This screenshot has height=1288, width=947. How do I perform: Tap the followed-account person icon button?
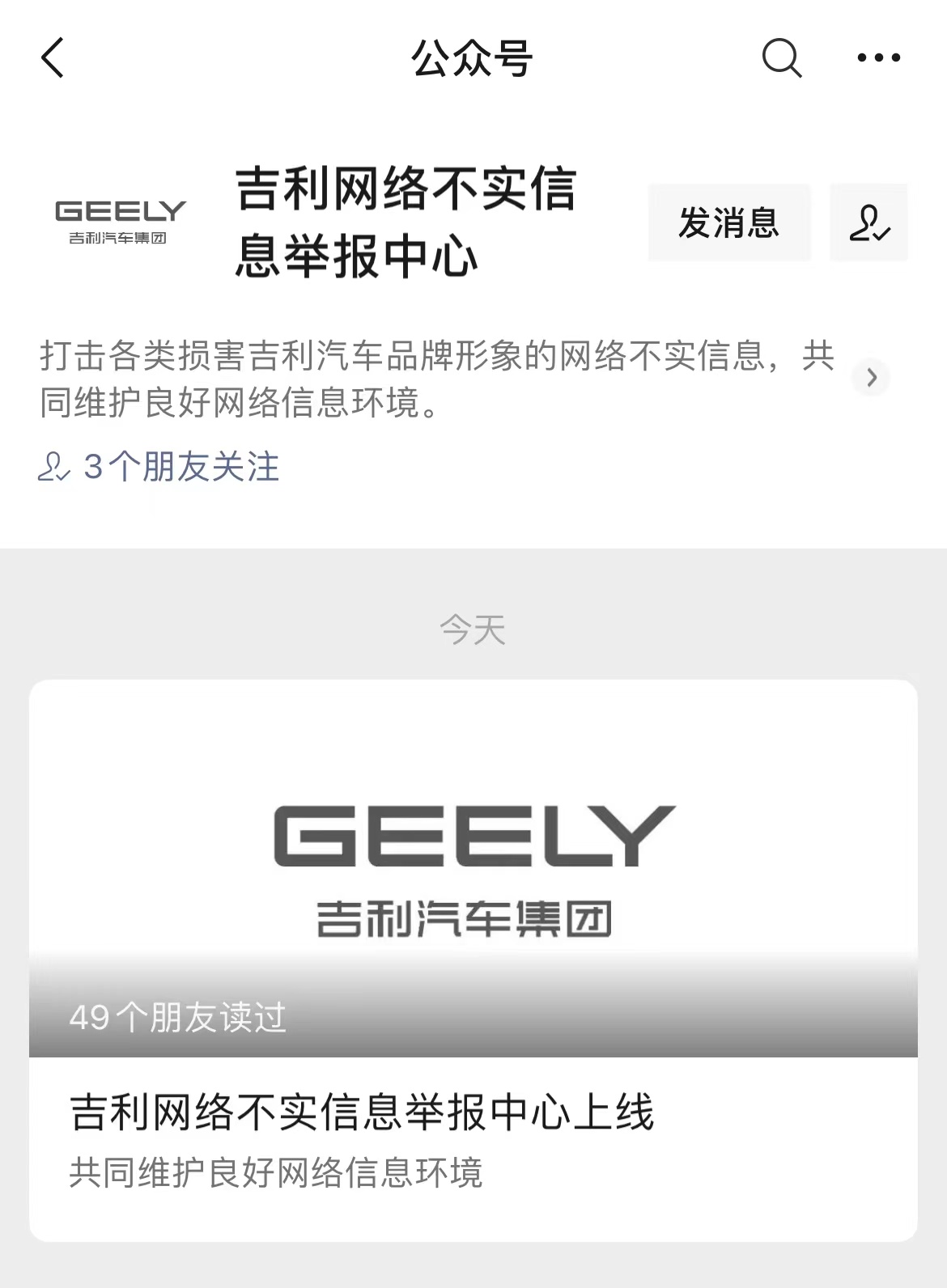coord(868,222)
